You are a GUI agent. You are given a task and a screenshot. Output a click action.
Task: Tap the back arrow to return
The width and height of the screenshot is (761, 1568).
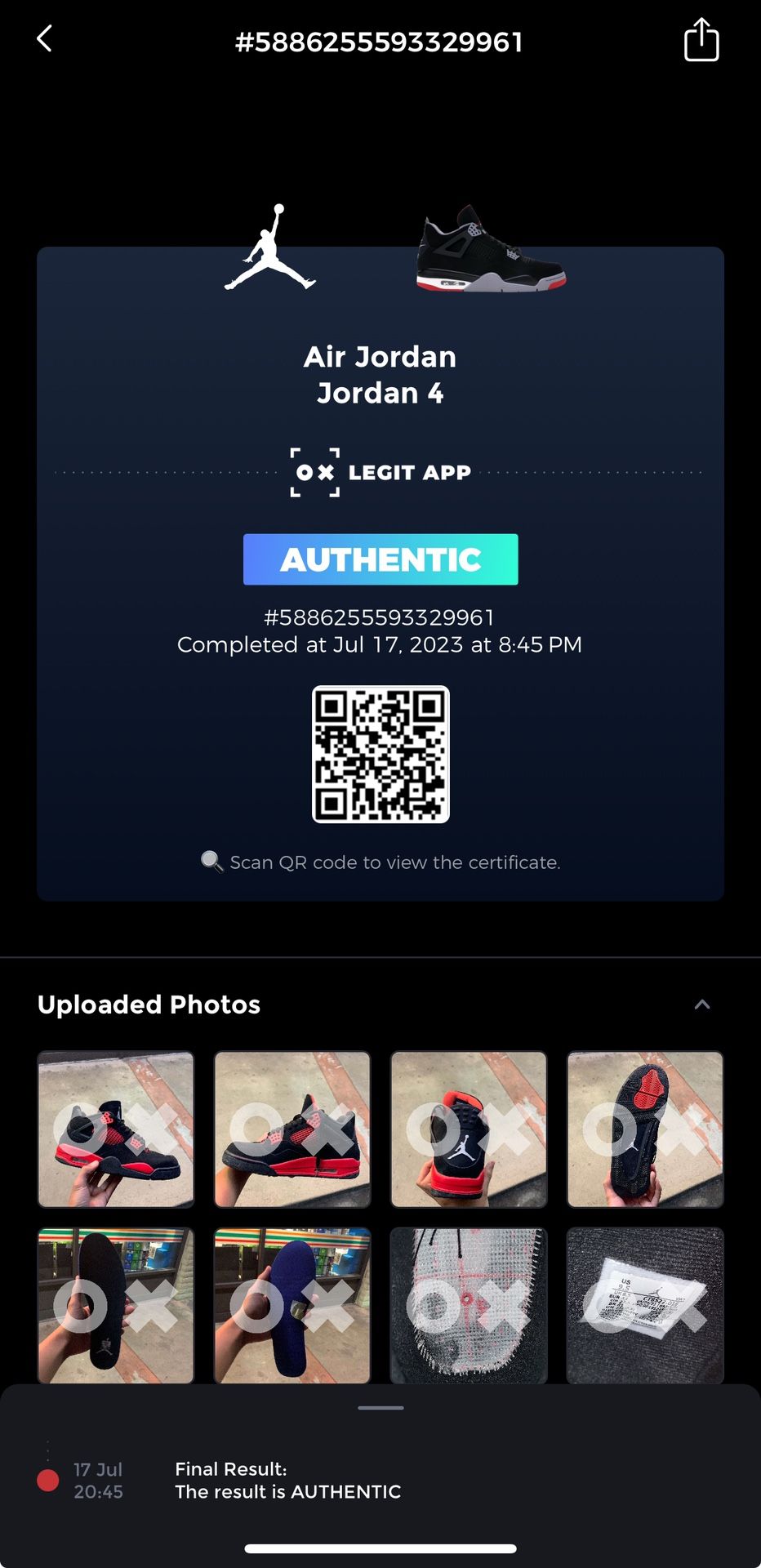coord(45,38)
